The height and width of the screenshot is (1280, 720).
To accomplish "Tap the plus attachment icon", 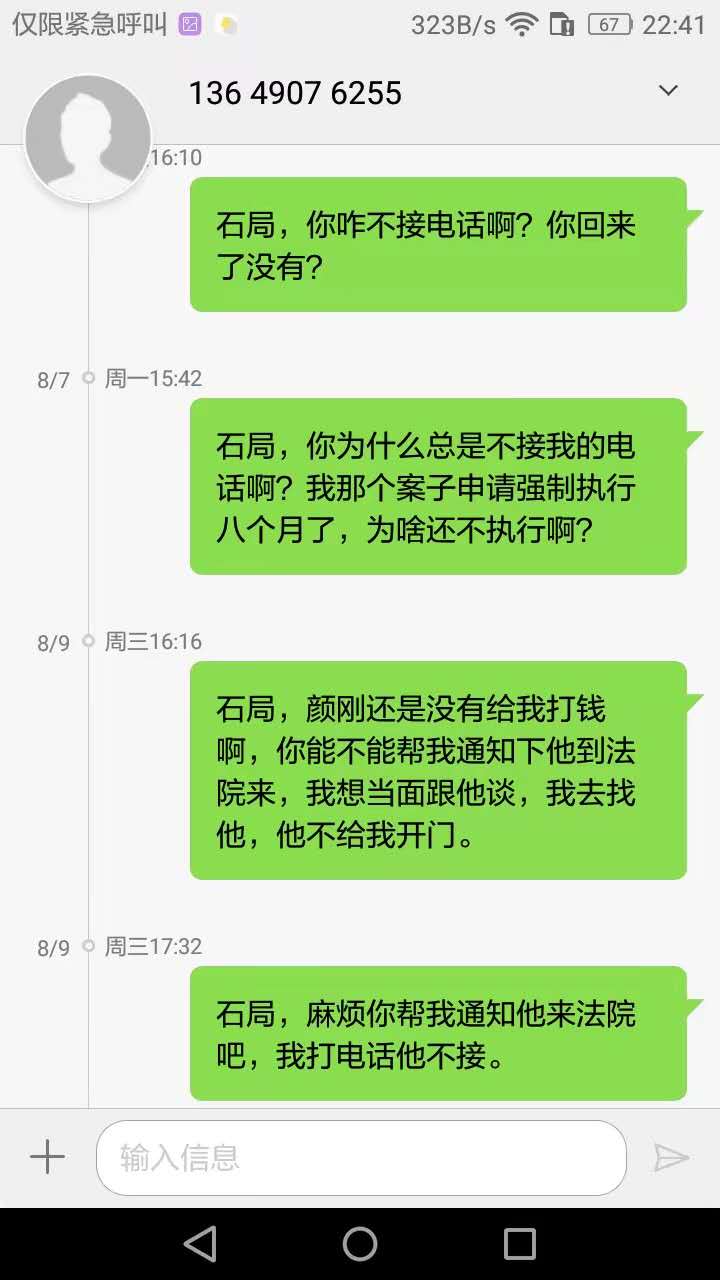I will pos(47,1157).
